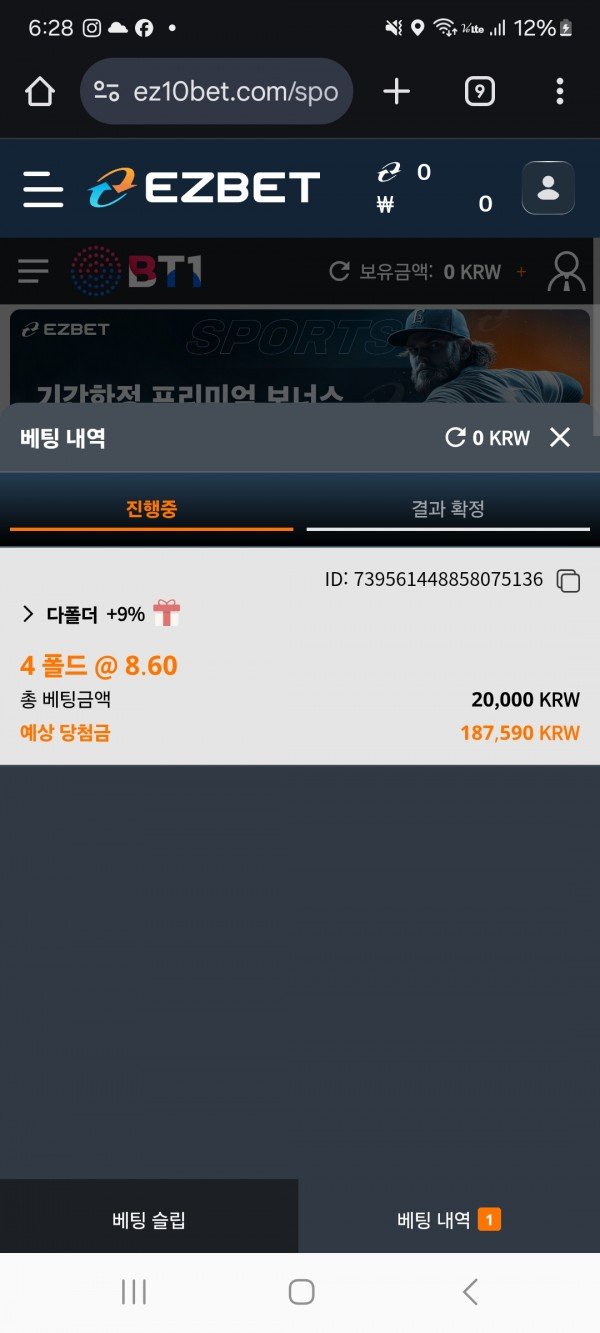600x1333 pixels.
Task: Switch to the 진행중 tab
Action: pyautogui.click(x=152, y=508)
